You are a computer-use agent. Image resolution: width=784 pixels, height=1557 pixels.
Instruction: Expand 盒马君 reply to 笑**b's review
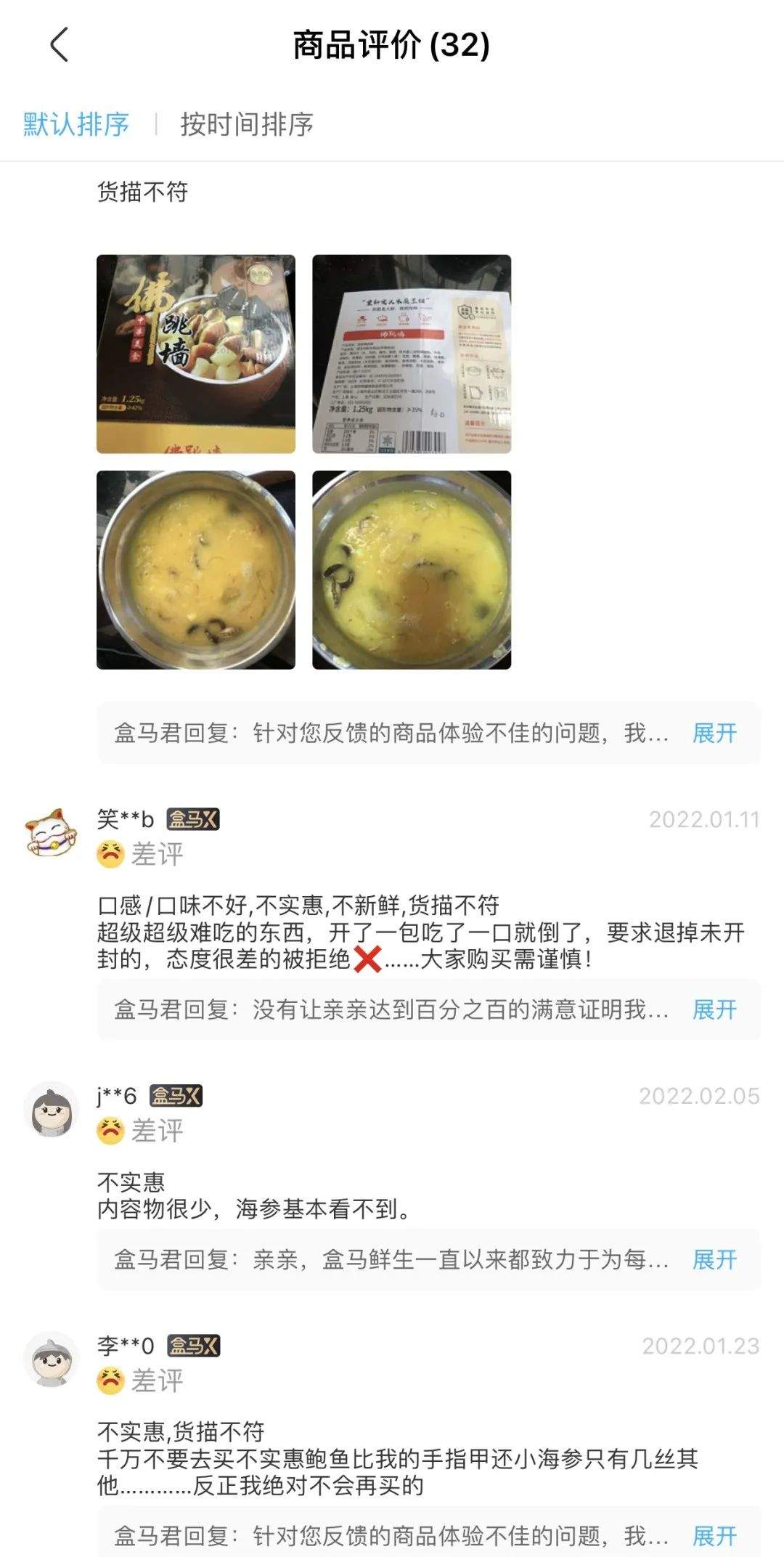[714, 1009]
